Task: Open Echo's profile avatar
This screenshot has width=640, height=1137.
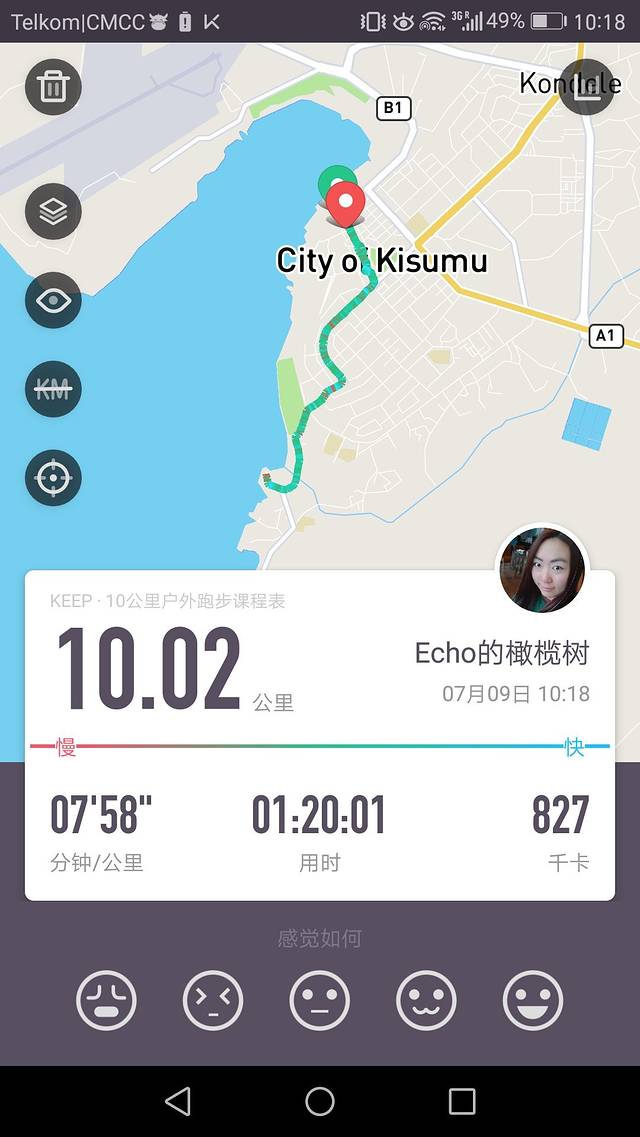Action: coord(542,570)
